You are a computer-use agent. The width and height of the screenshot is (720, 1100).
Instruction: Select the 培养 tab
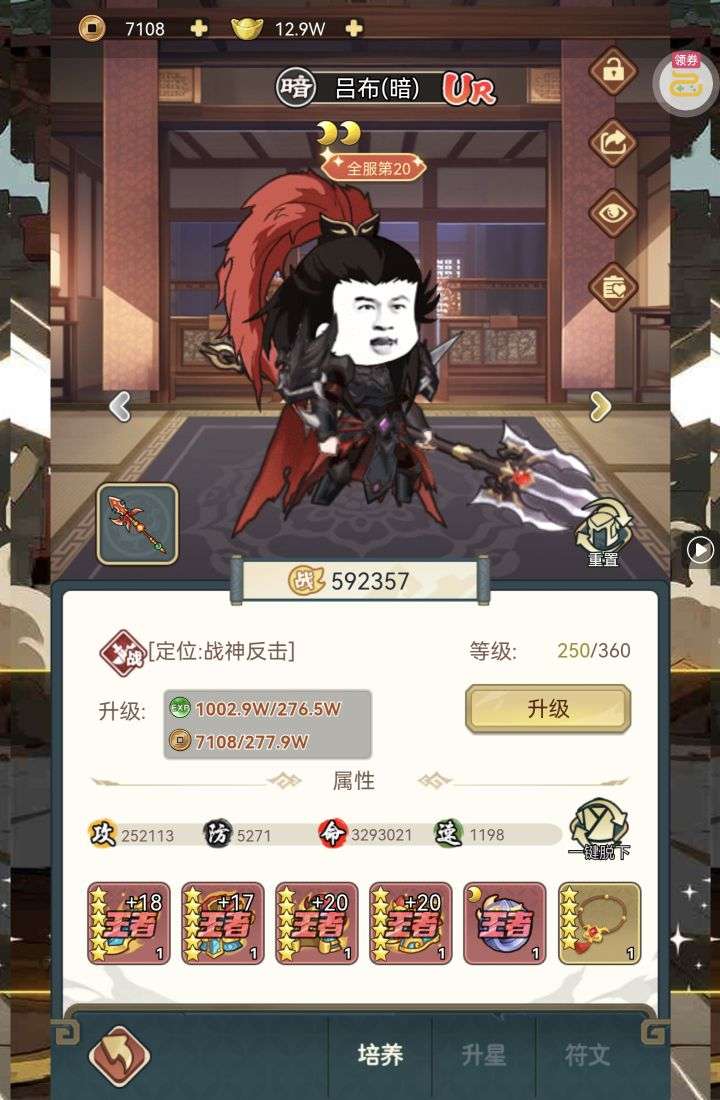(380, 1055)
